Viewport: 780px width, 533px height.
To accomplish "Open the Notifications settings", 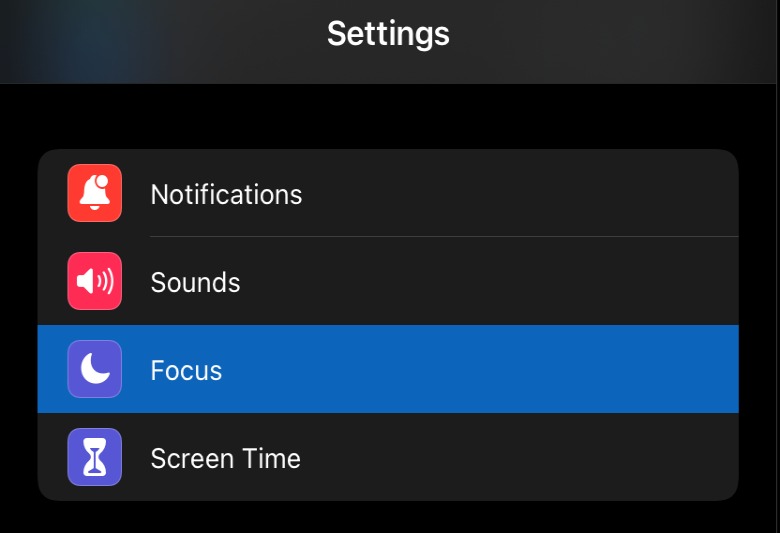I will [x=387, y=194].
